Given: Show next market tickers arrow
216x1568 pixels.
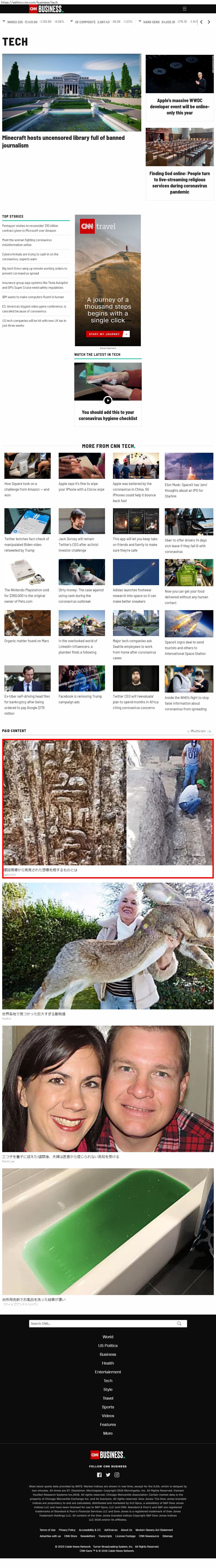Looking at the screenshot, I should (209, 22).
